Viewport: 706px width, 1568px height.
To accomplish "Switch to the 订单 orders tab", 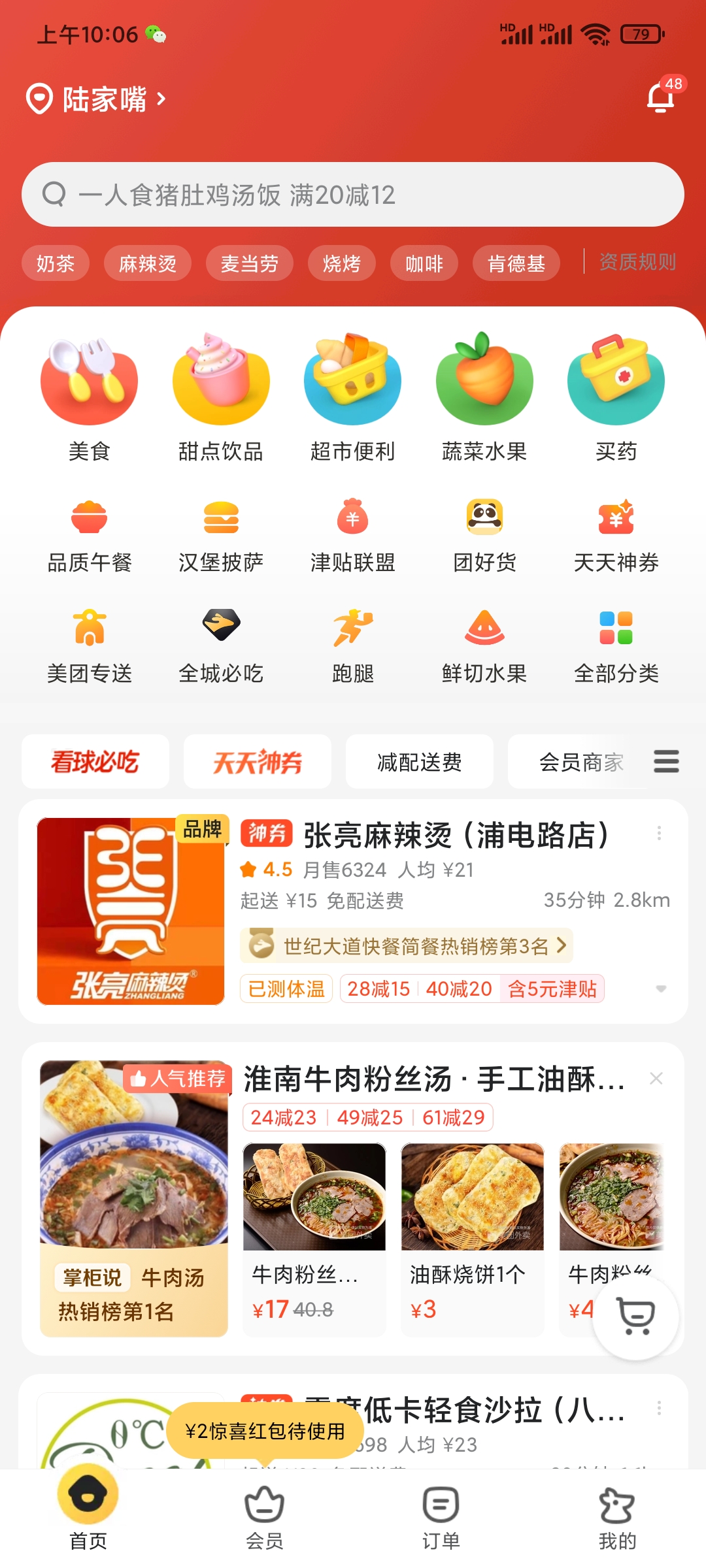I will [440, 1516].
